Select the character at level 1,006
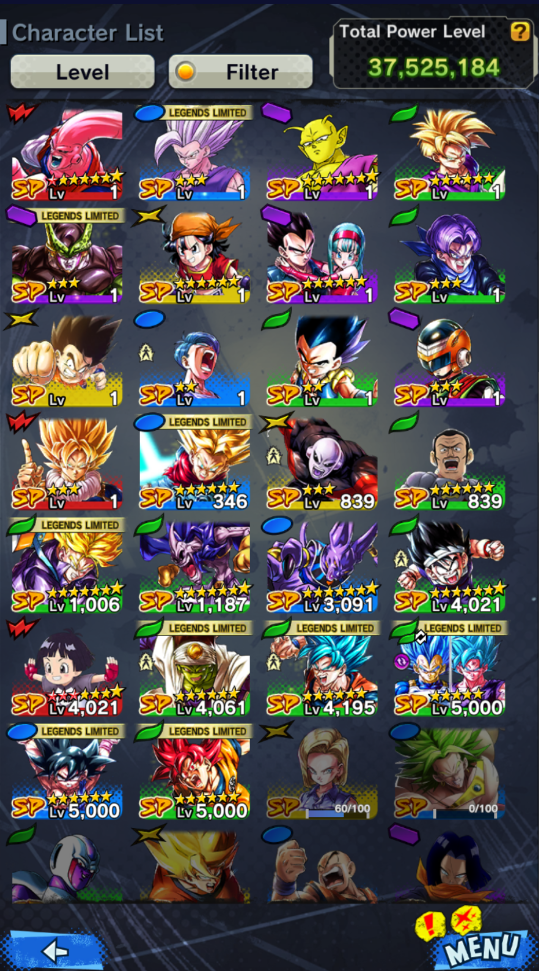Screen dimensions: 539x971 click(x=67, y=565)
